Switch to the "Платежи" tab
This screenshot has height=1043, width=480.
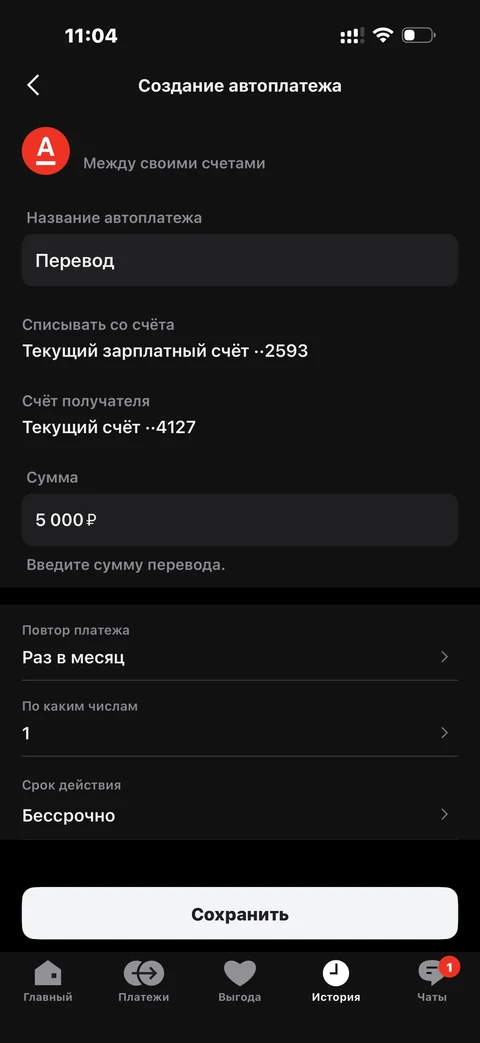(x=144, y=981)
